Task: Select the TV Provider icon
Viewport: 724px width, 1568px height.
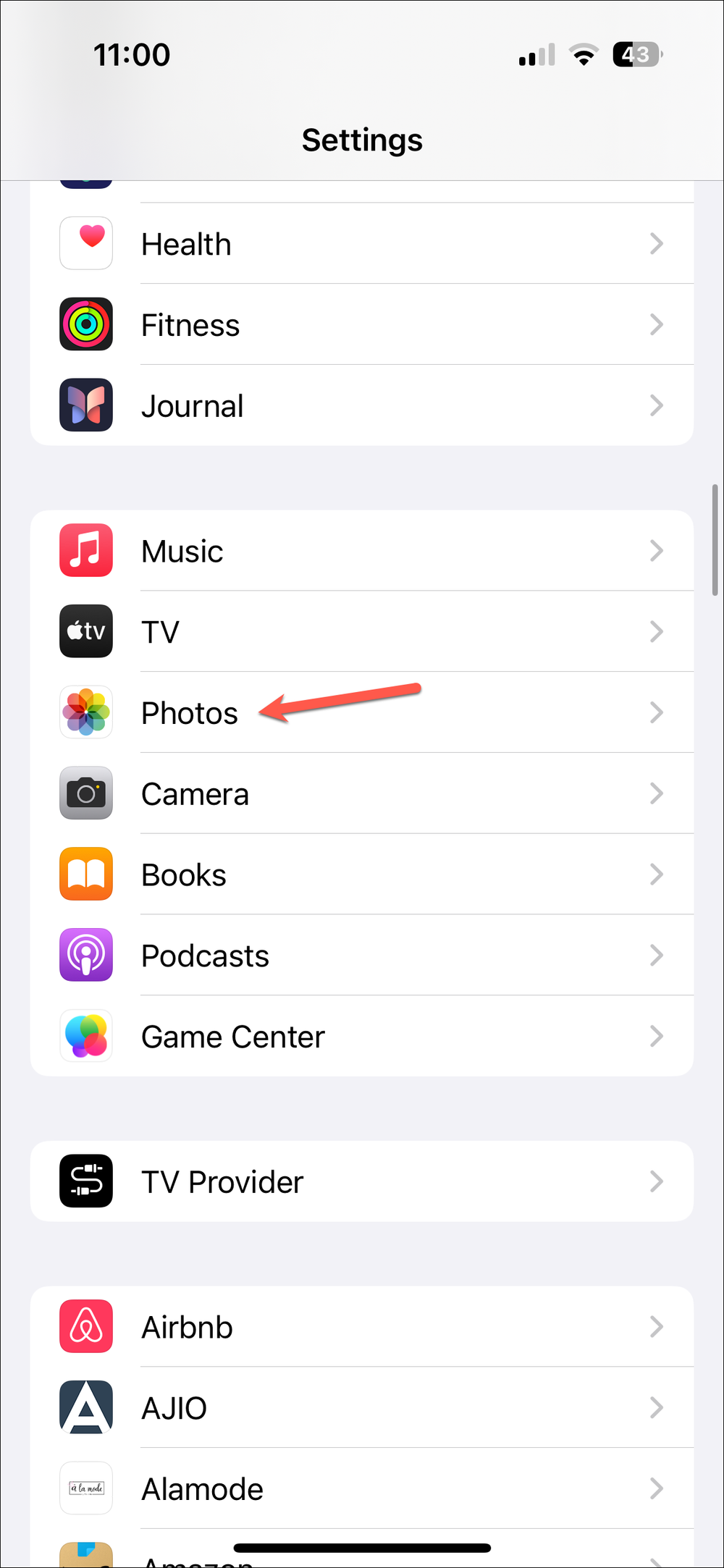Action: coord(86,1181)
